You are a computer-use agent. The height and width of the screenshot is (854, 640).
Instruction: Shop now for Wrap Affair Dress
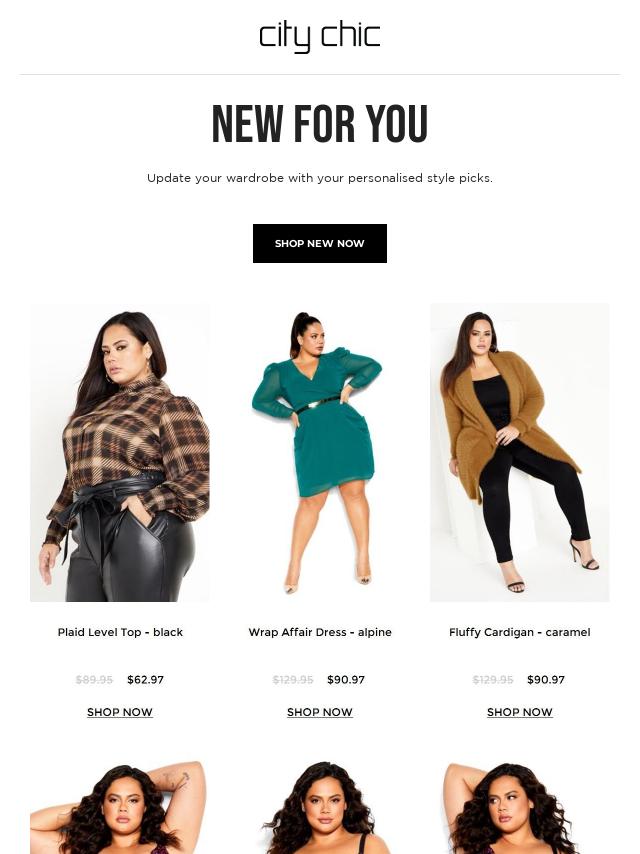coord(319,712)
